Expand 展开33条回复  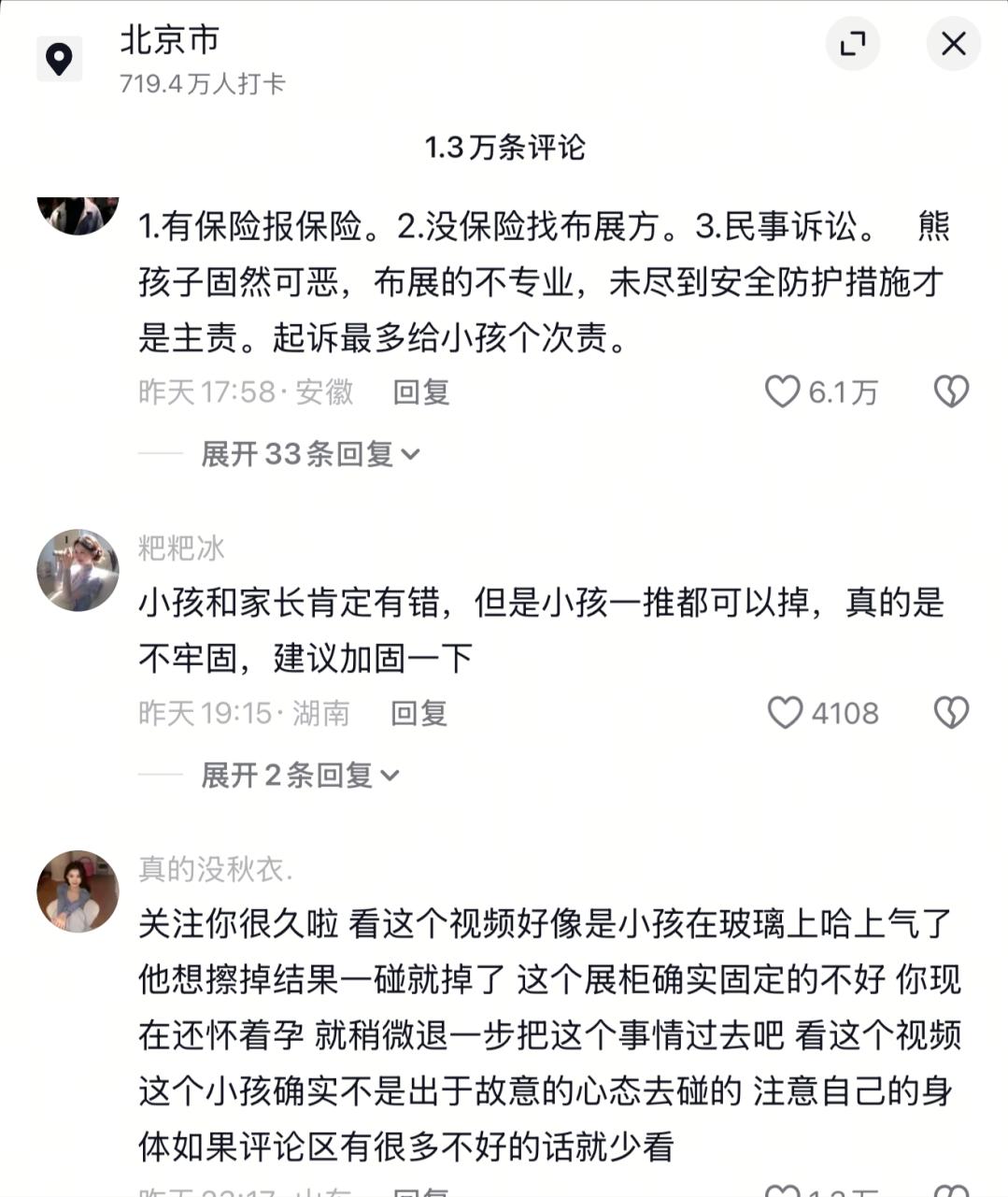[x=310, y=454]
